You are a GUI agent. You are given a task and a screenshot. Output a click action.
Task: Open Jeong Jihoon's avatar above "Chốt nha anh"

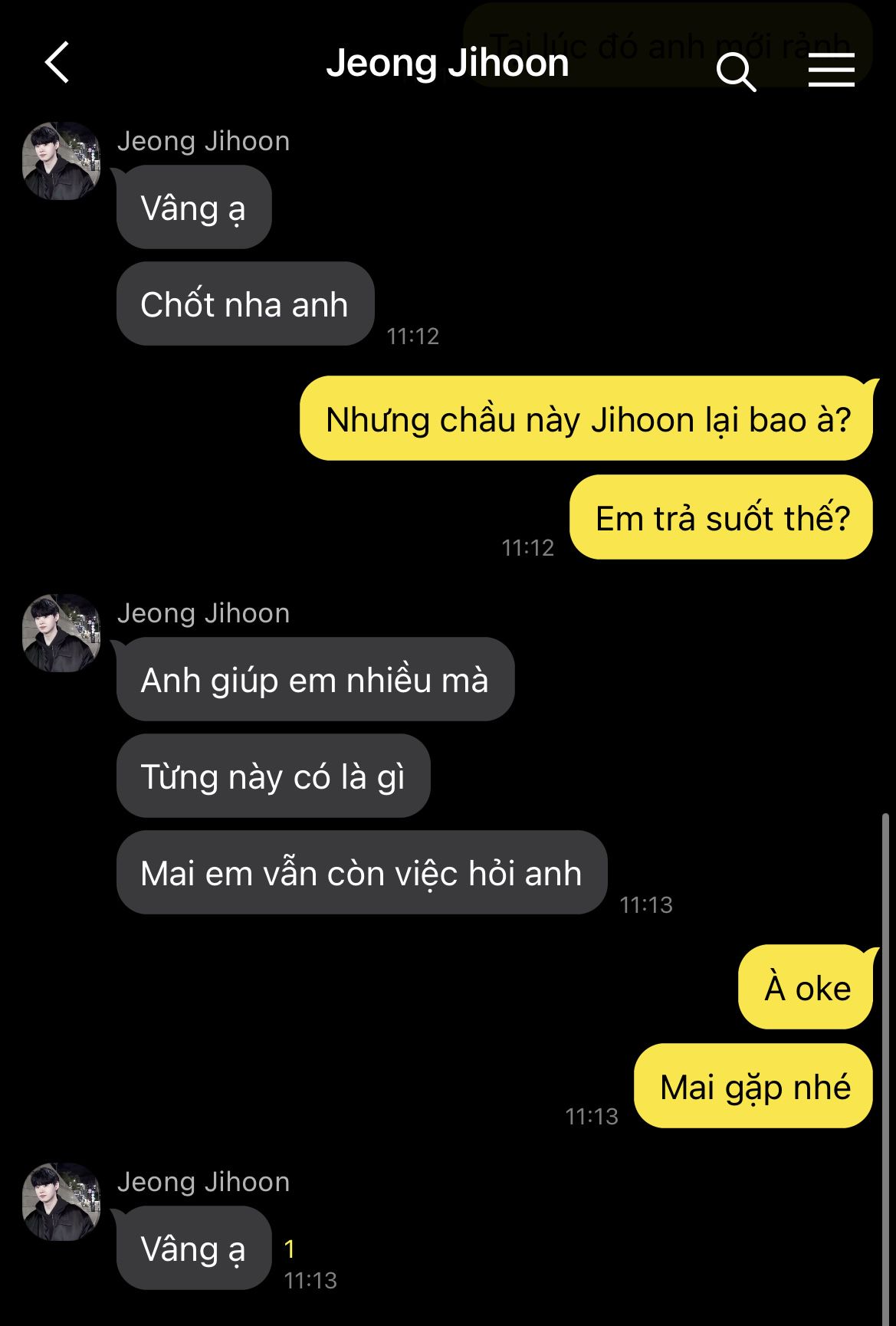coord(61,161)
